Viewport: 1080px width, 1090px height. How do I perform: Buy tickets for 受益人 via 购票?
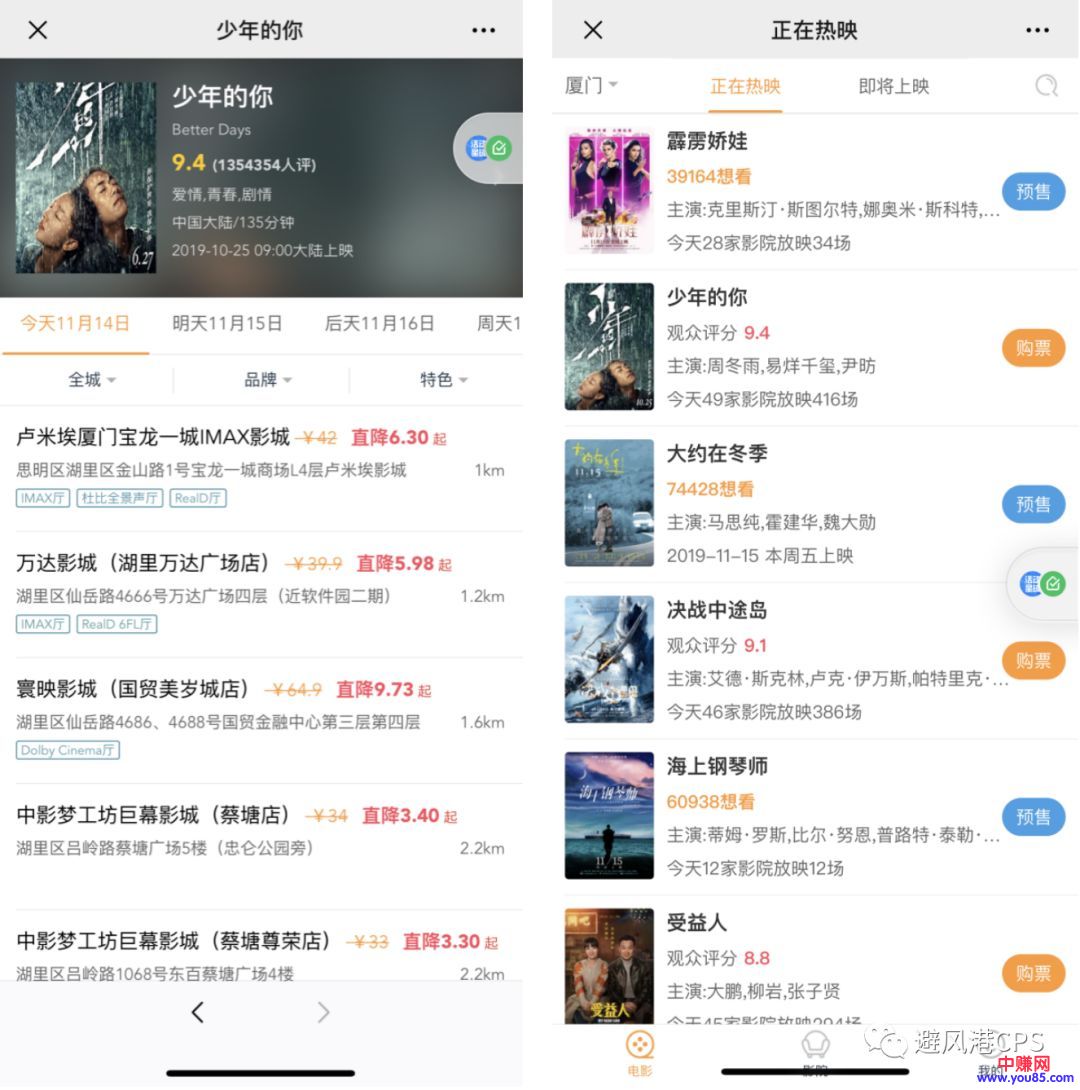coord(1033,973)
